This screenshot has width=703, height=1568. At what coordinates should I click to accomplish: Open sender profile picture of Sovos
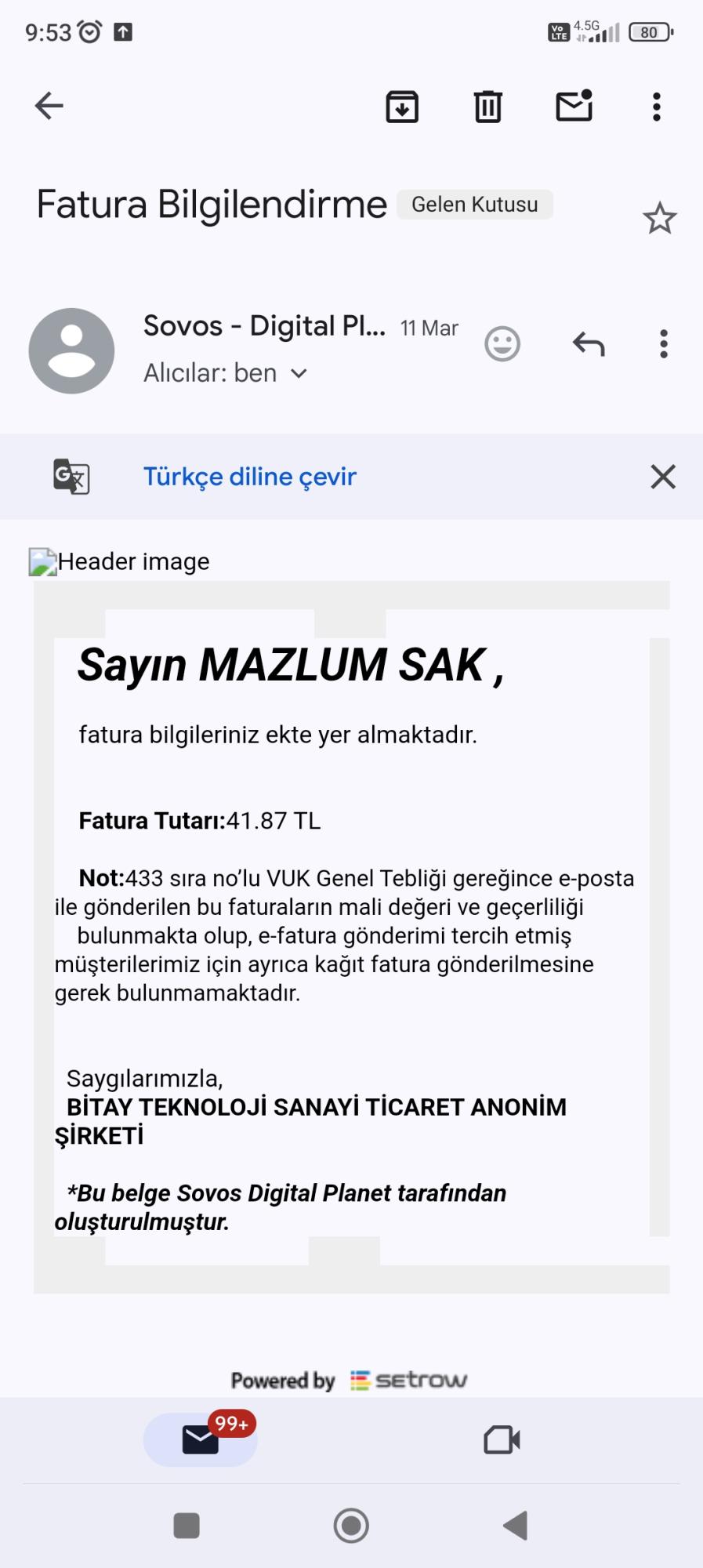pos(71,350)
